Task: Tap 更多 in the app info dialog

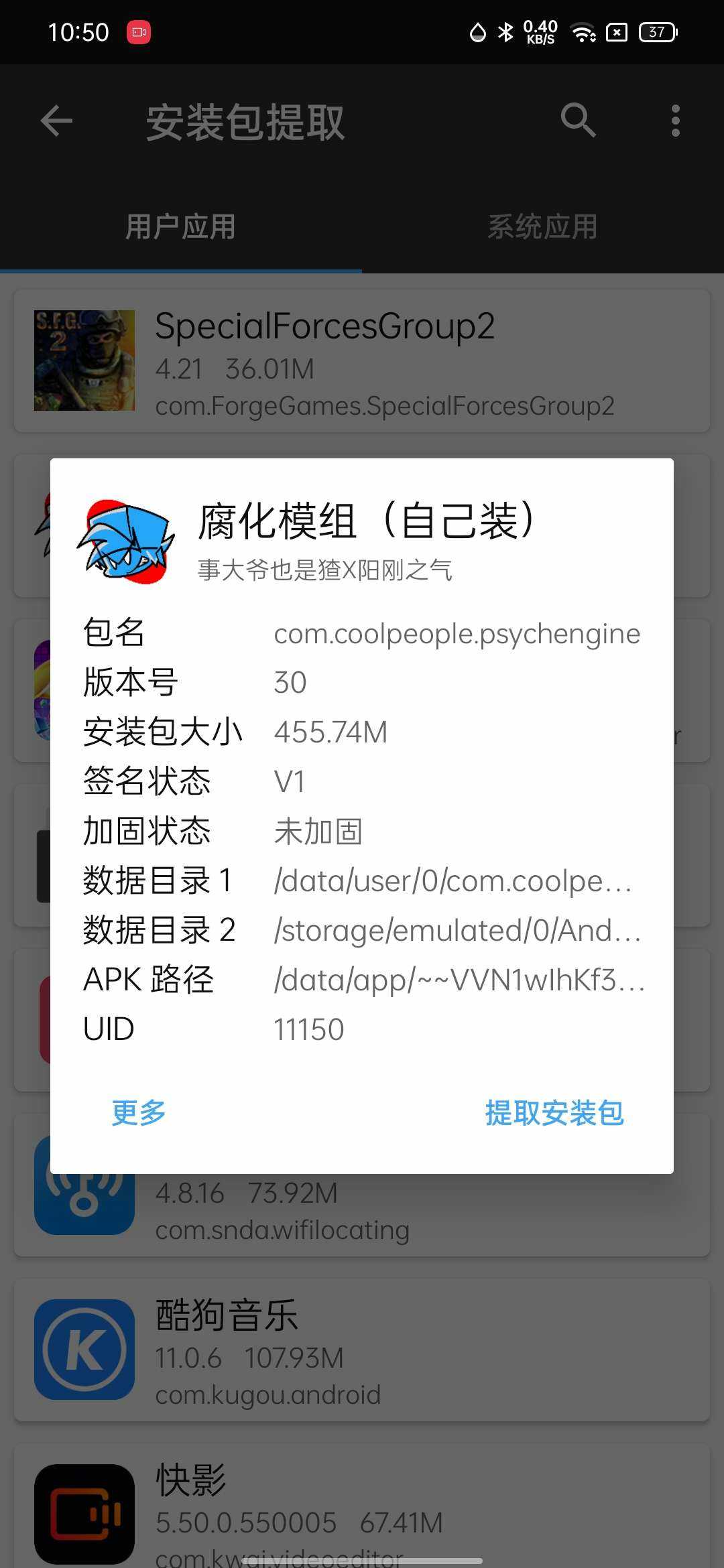Action: (x=139, y=1113)
